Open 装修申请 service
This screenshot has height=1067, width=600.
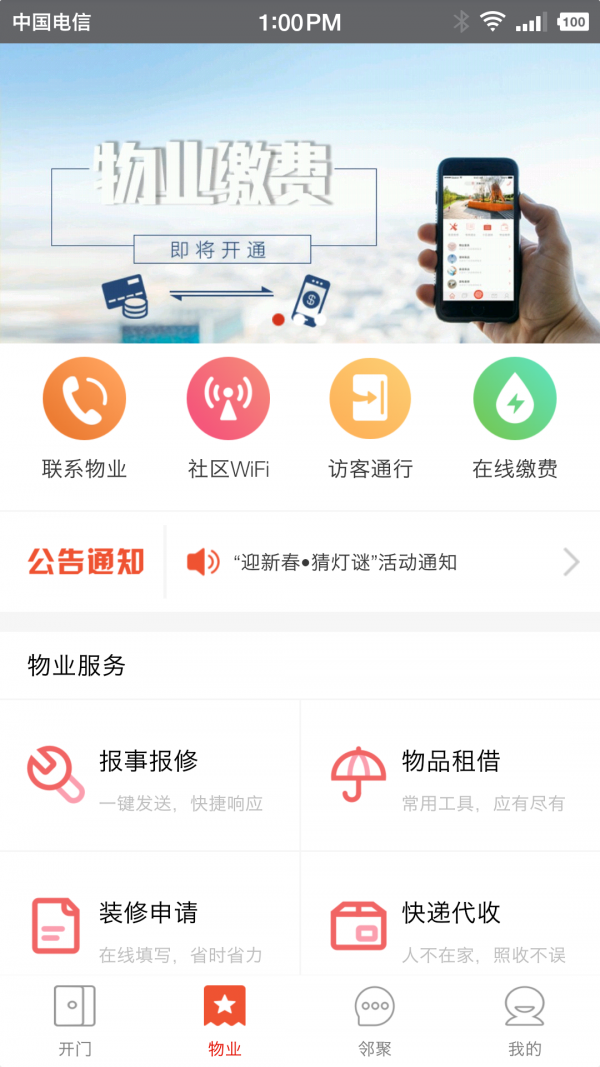point(150,925)
